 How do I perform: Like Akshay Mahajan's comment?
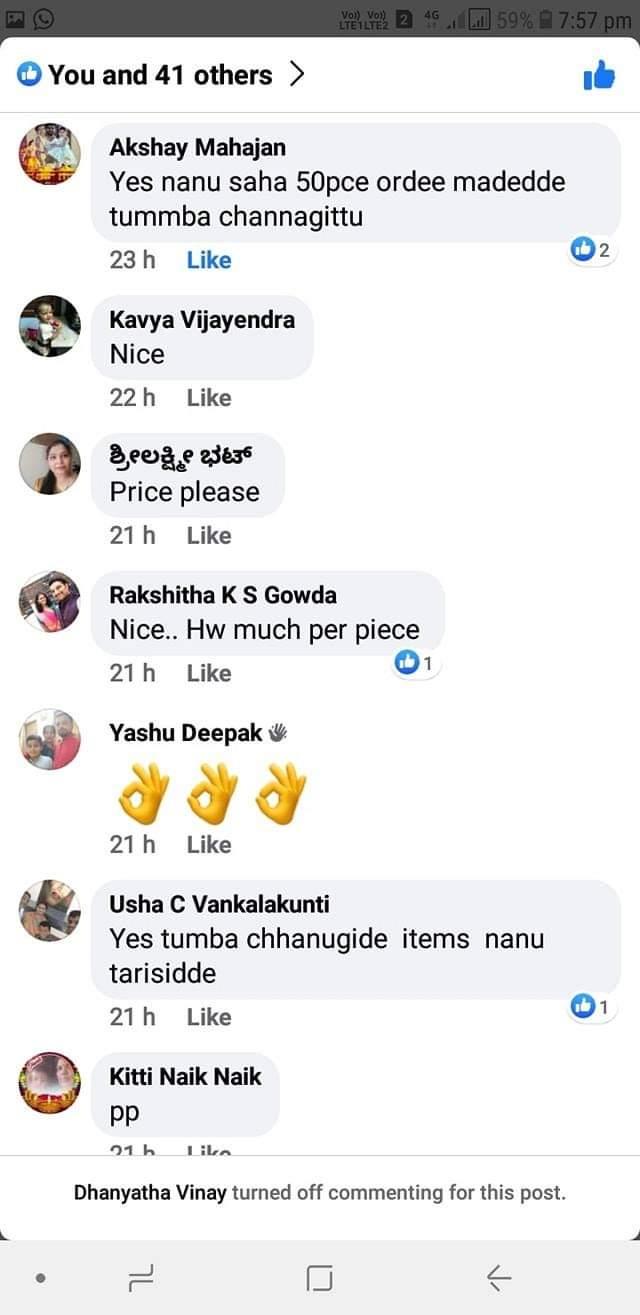(208, 260)
